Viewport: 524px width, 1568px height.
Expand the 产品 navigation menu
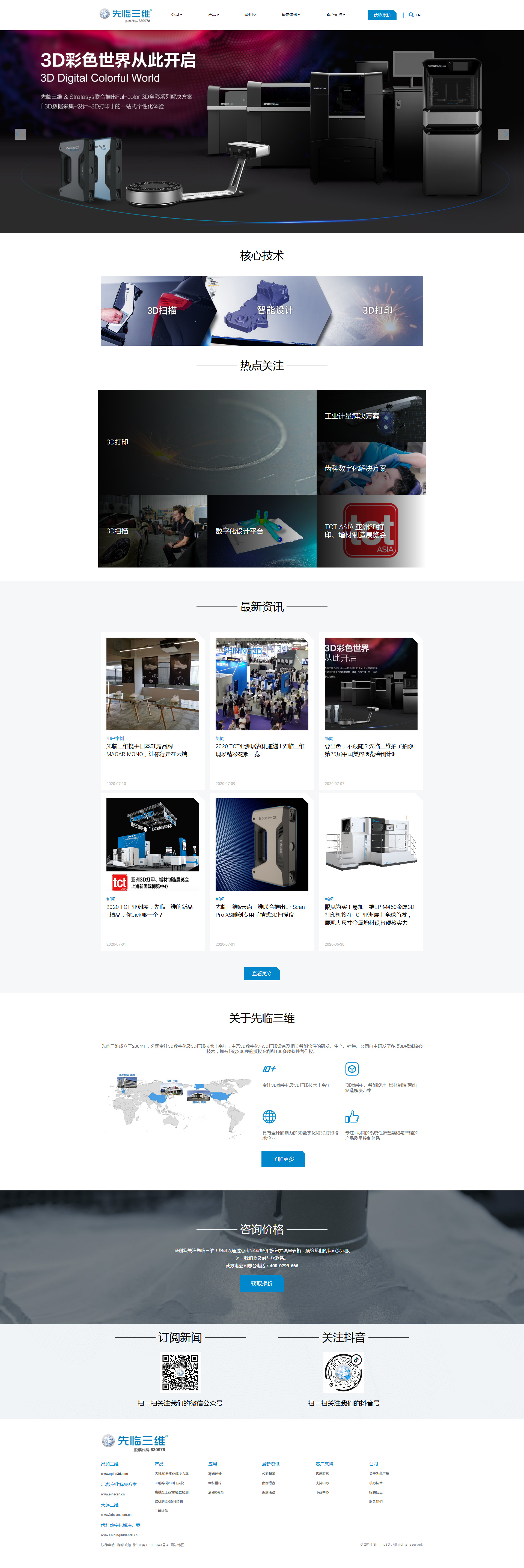tap(213, 15)
